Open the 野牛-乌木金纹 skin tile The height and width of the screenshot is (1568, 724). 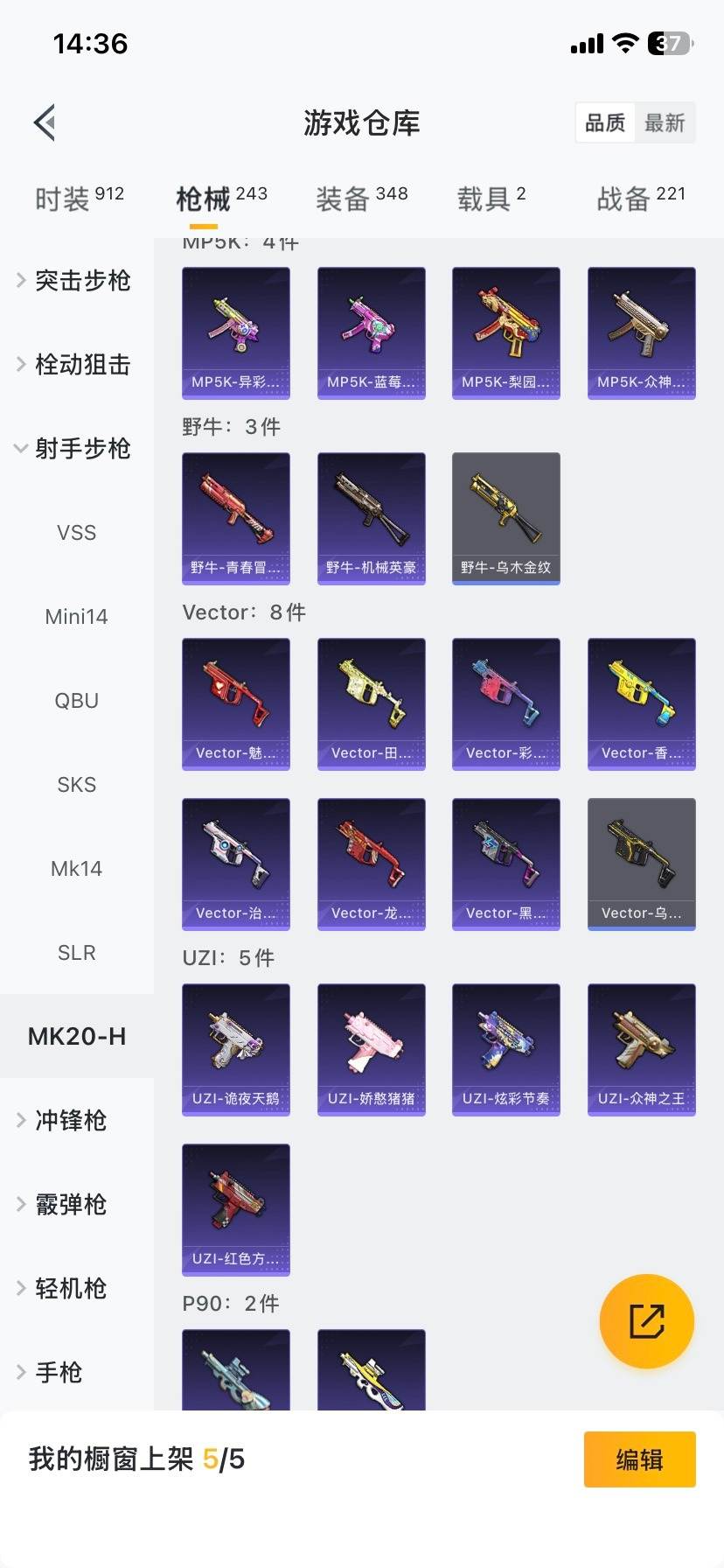[505, 518]
